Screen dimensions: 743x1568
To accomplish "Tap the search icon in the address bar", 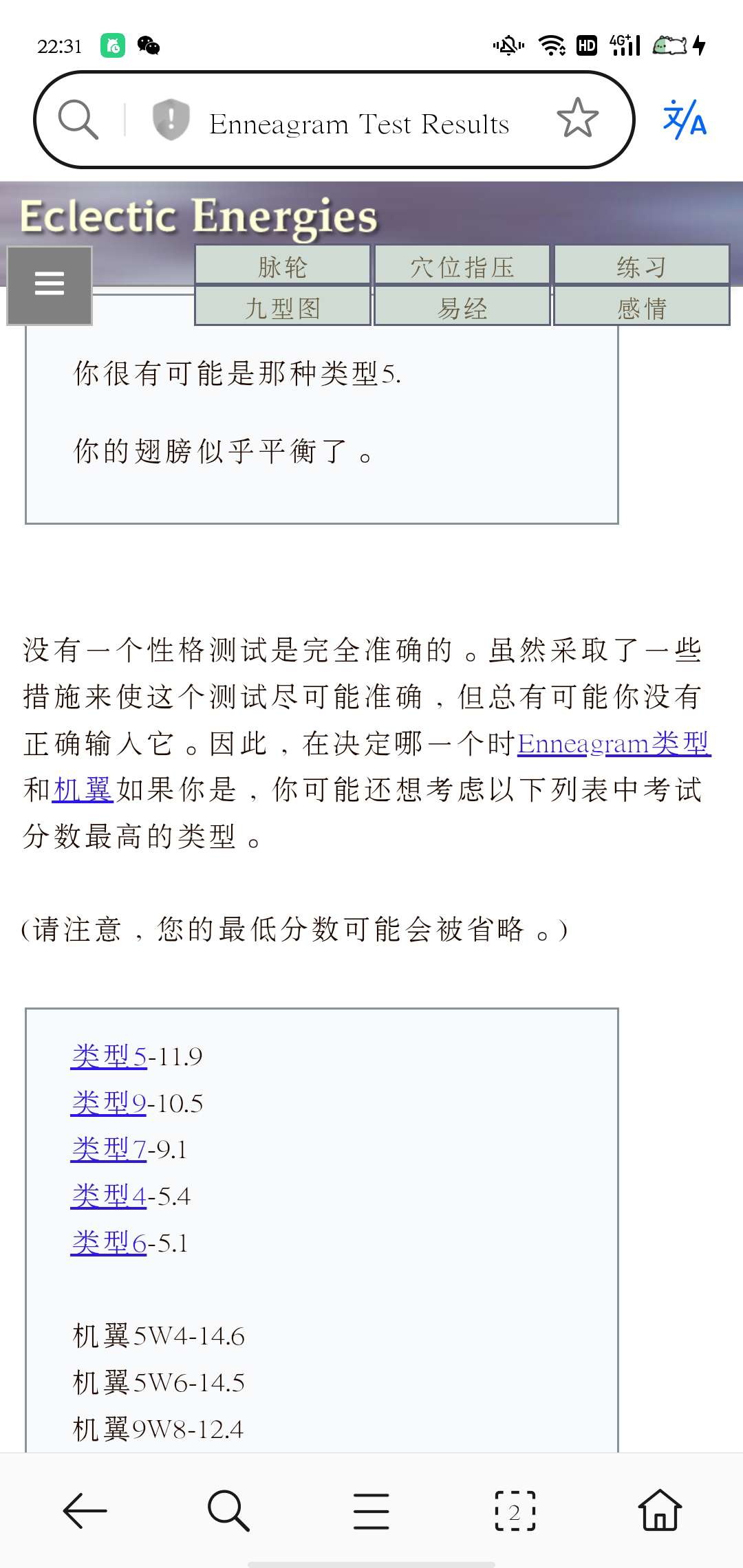I will click(x=78, y=120).
